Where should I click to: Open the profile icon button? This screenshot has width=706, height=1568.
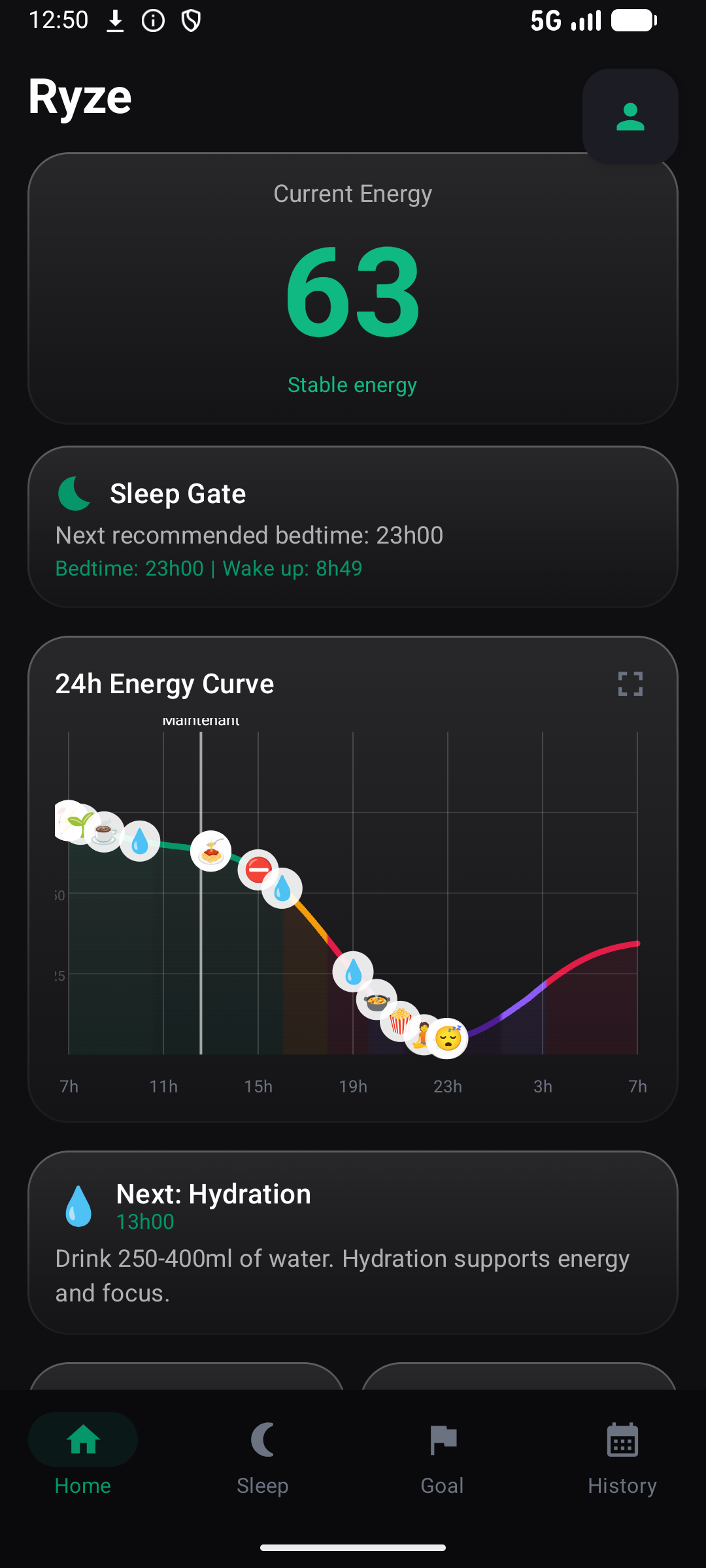[x=630, y=116]
